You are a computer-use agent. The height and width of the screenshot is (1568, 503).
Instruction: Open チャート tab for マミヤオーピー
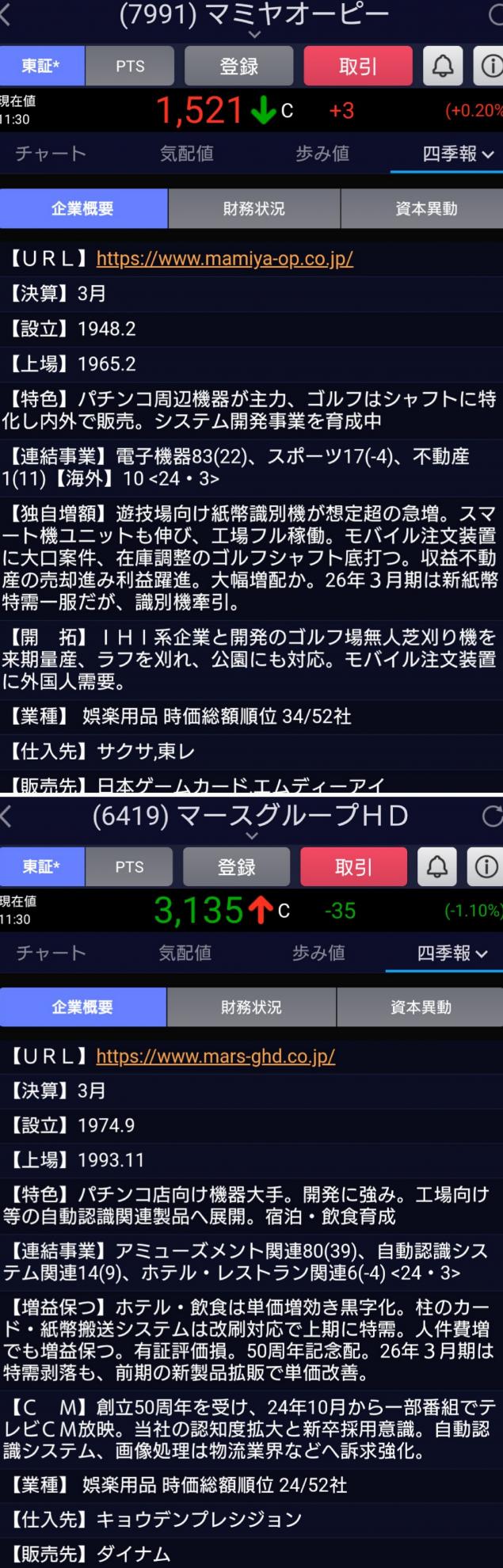(x=51, y=153)
